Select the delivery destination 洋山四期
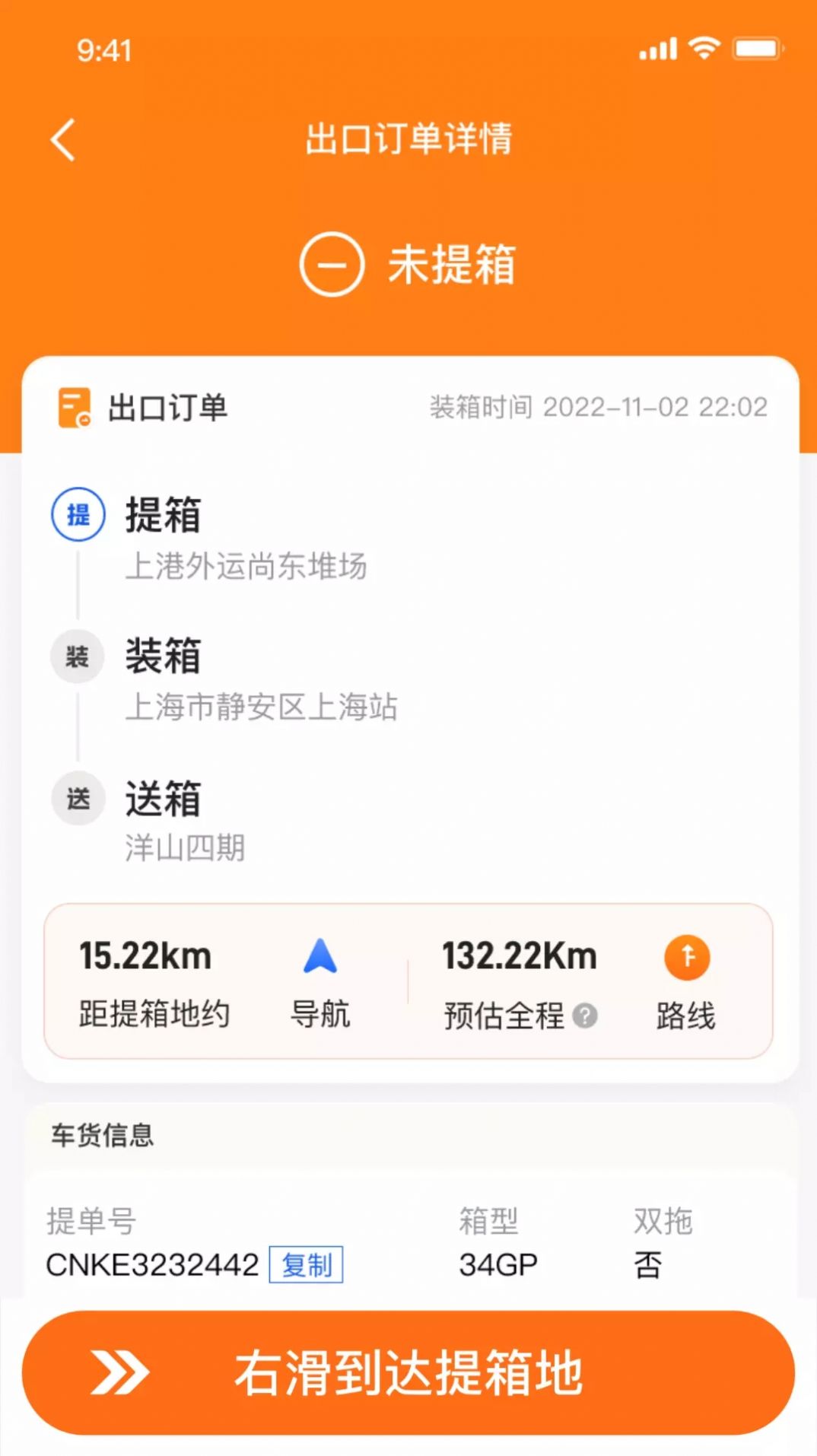The width and height of the screenshot is (817, 1456). [x=183, y=849]
